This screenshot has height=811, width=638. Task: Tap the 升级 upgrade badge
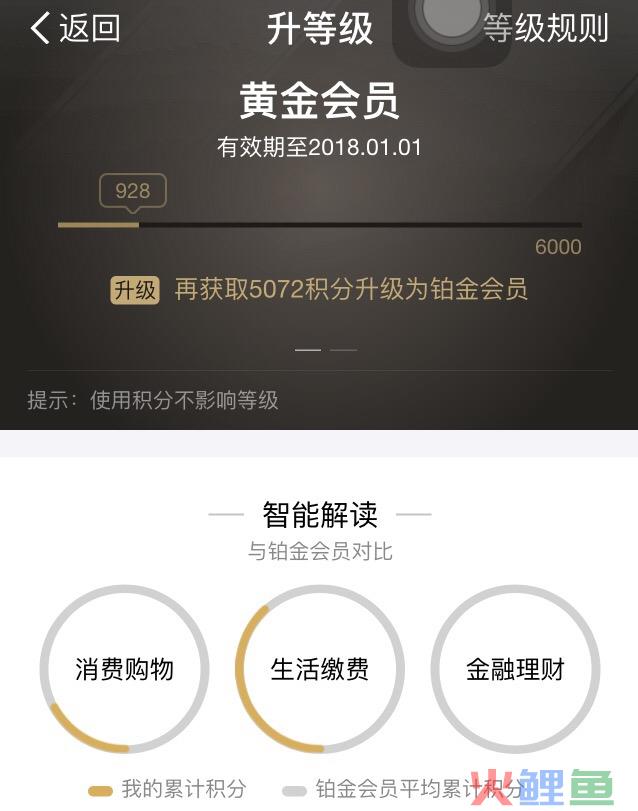135,290
